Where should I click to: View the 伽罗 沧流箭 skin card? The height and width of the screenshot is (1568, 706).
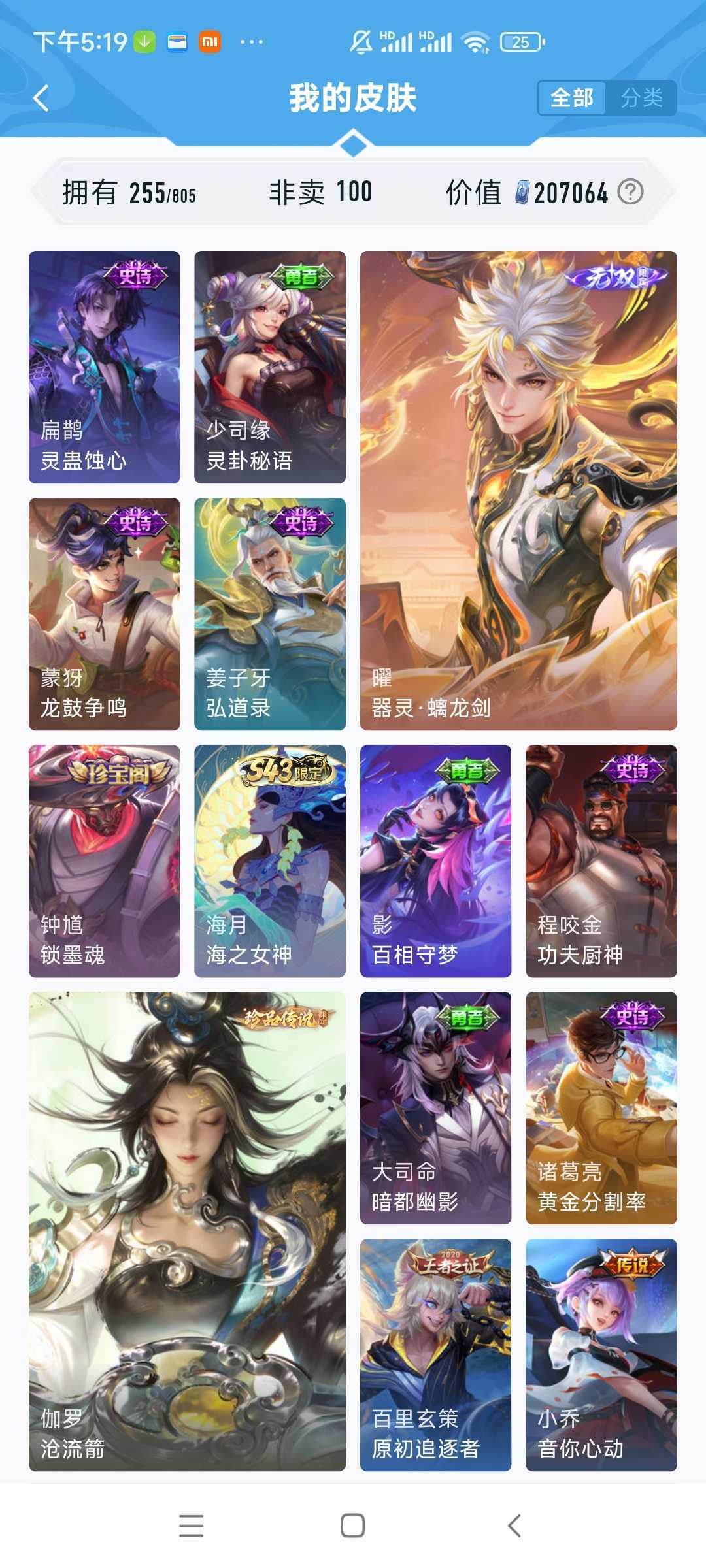(187, 1232)
